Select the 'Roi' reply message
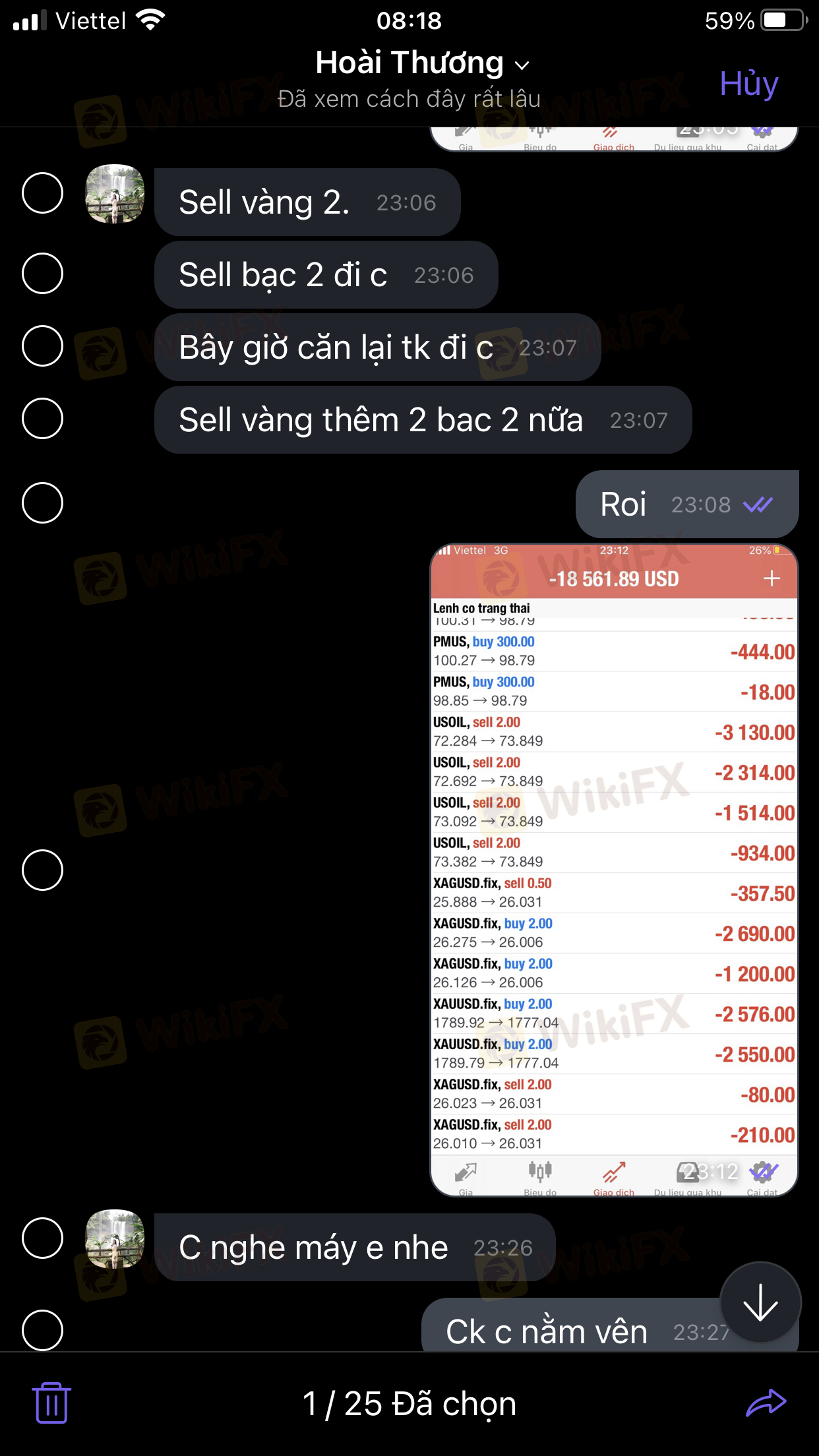Image resolution: width=819 pixels, height=1456 pixels. click(x=43, y=503)
